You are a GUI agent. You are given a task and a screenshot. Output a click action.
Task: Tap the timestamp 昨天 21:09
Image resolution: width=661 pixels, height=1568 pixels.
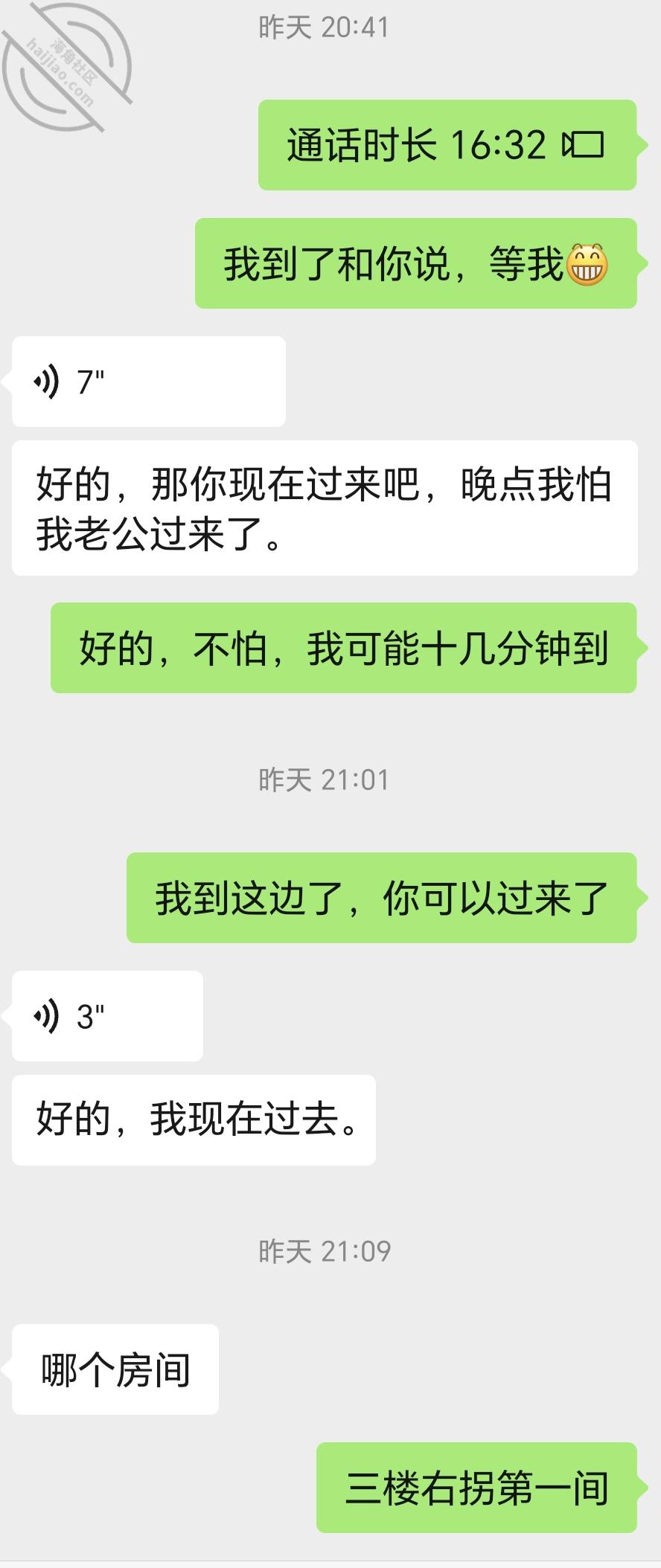pyautogui.click(x=322, y=1250)
